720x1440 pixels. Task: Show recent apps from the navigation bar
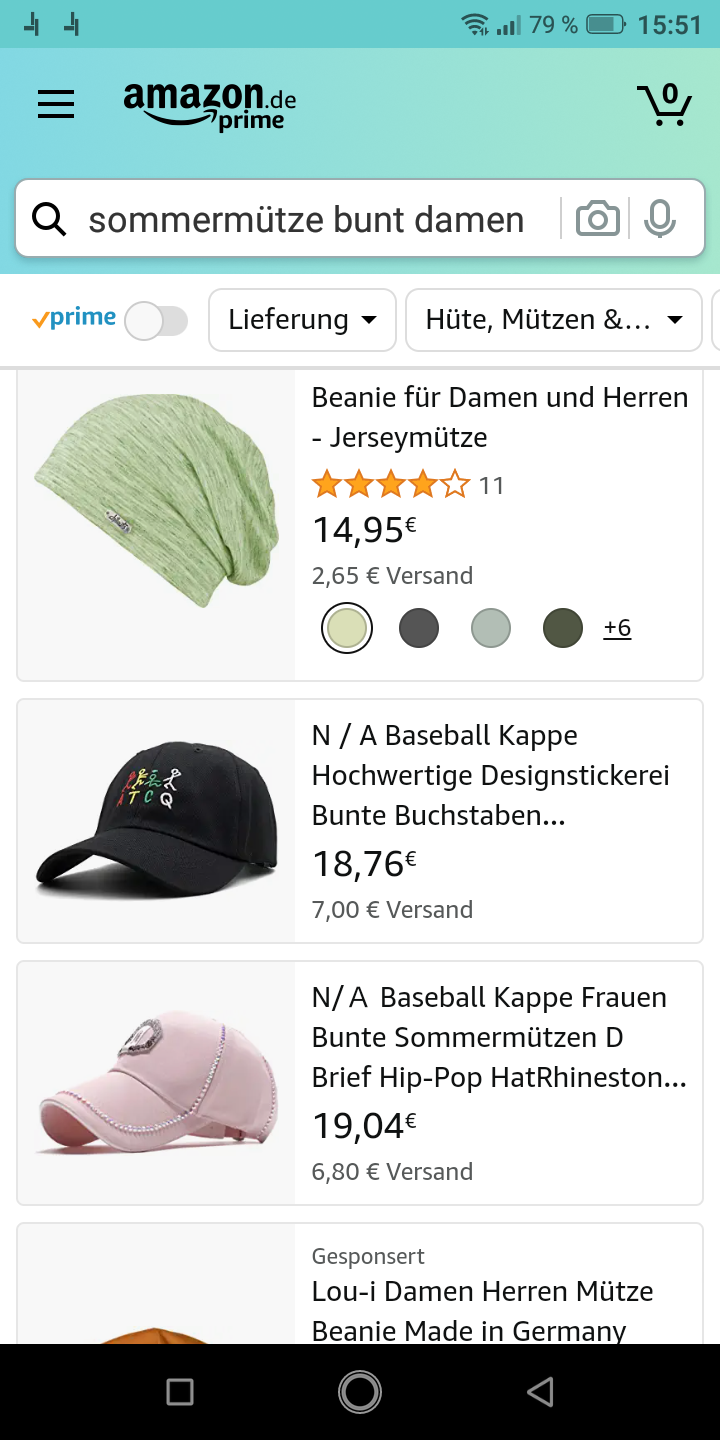pyautogui.click(x=180, y=1391)
